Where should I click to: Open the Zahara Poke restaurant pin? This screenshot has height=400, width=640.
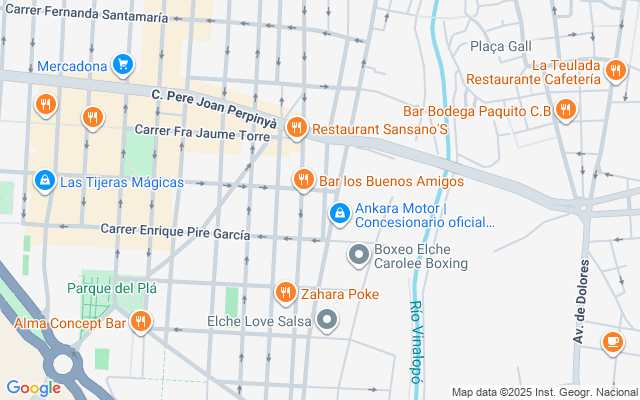[285, 293]
